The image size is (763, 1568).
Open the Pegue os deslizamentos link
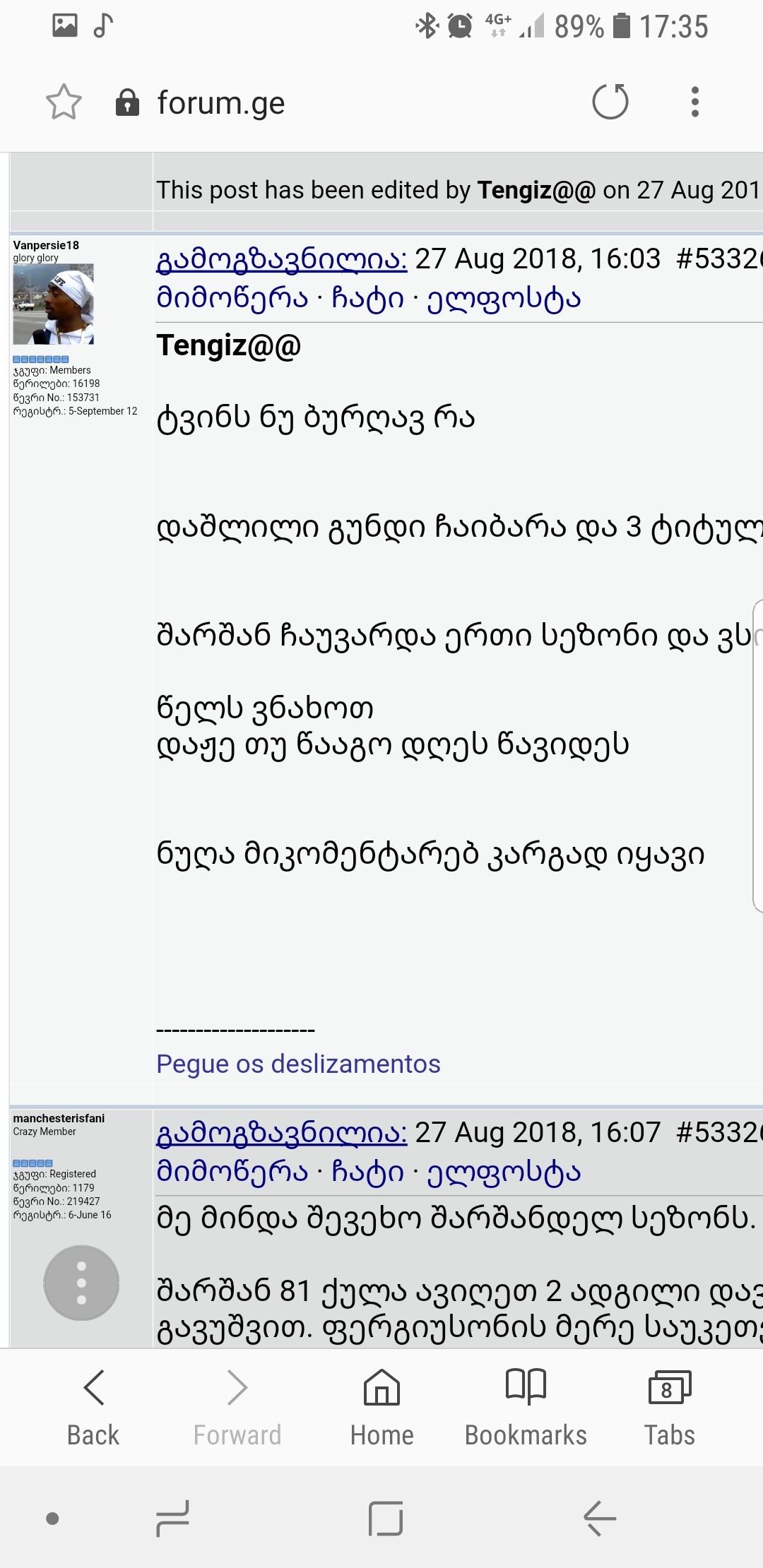(x=298, y=1063)
